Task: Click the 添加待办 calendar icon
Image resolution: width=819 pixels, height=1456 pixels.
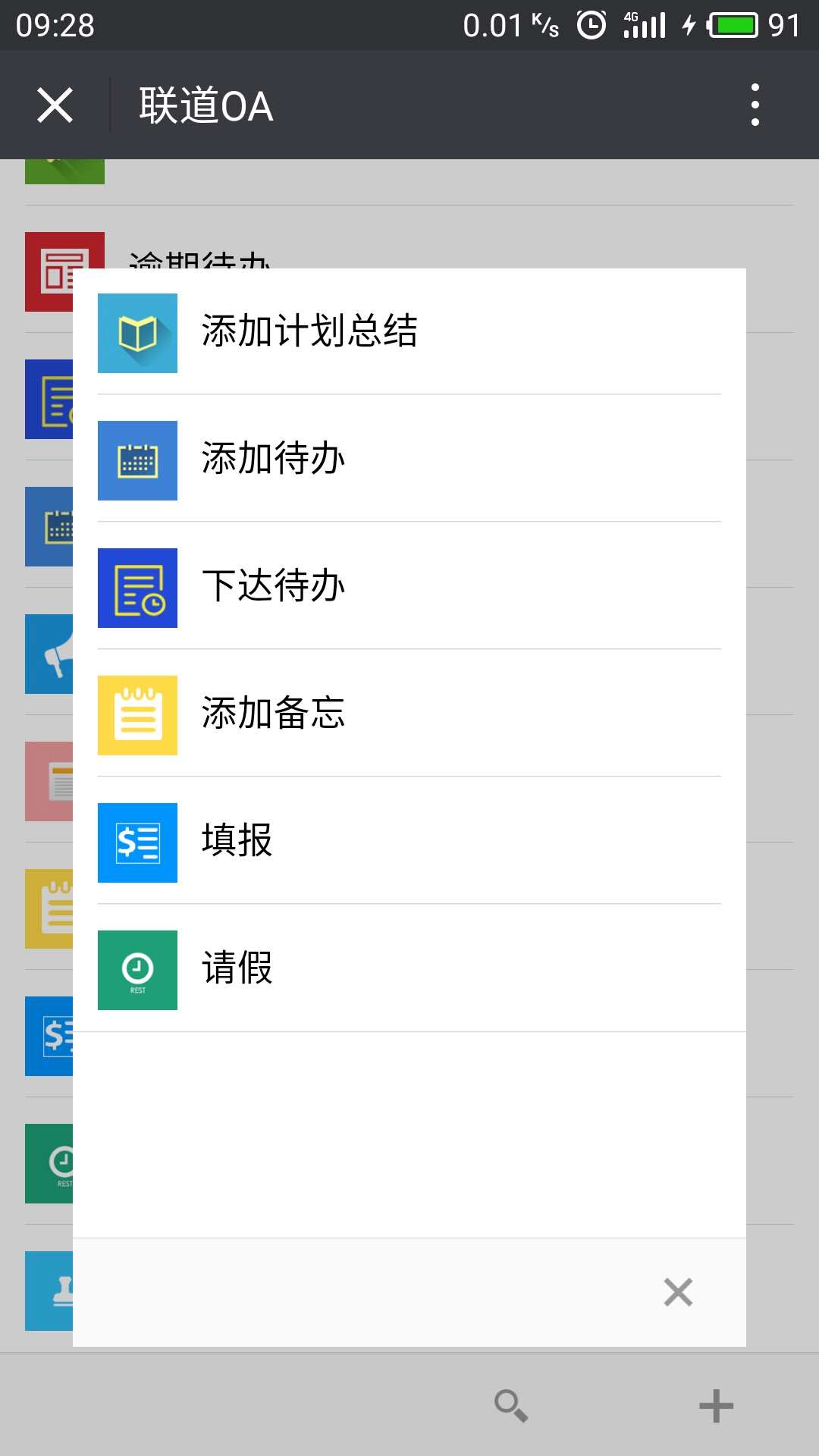Action: [x=136, y=460]
